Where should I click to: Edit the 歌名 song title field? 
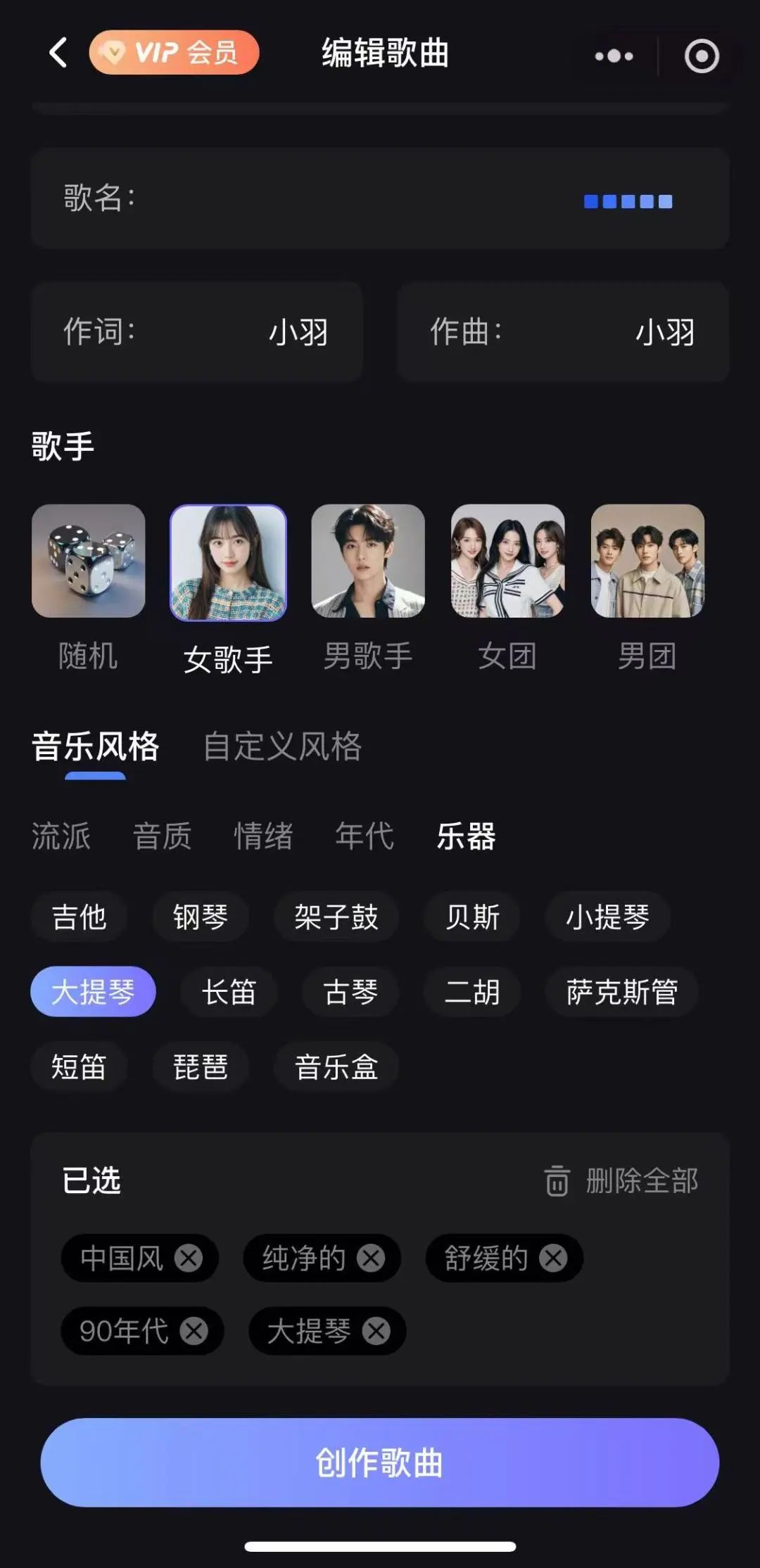click(x=380, y=198)
